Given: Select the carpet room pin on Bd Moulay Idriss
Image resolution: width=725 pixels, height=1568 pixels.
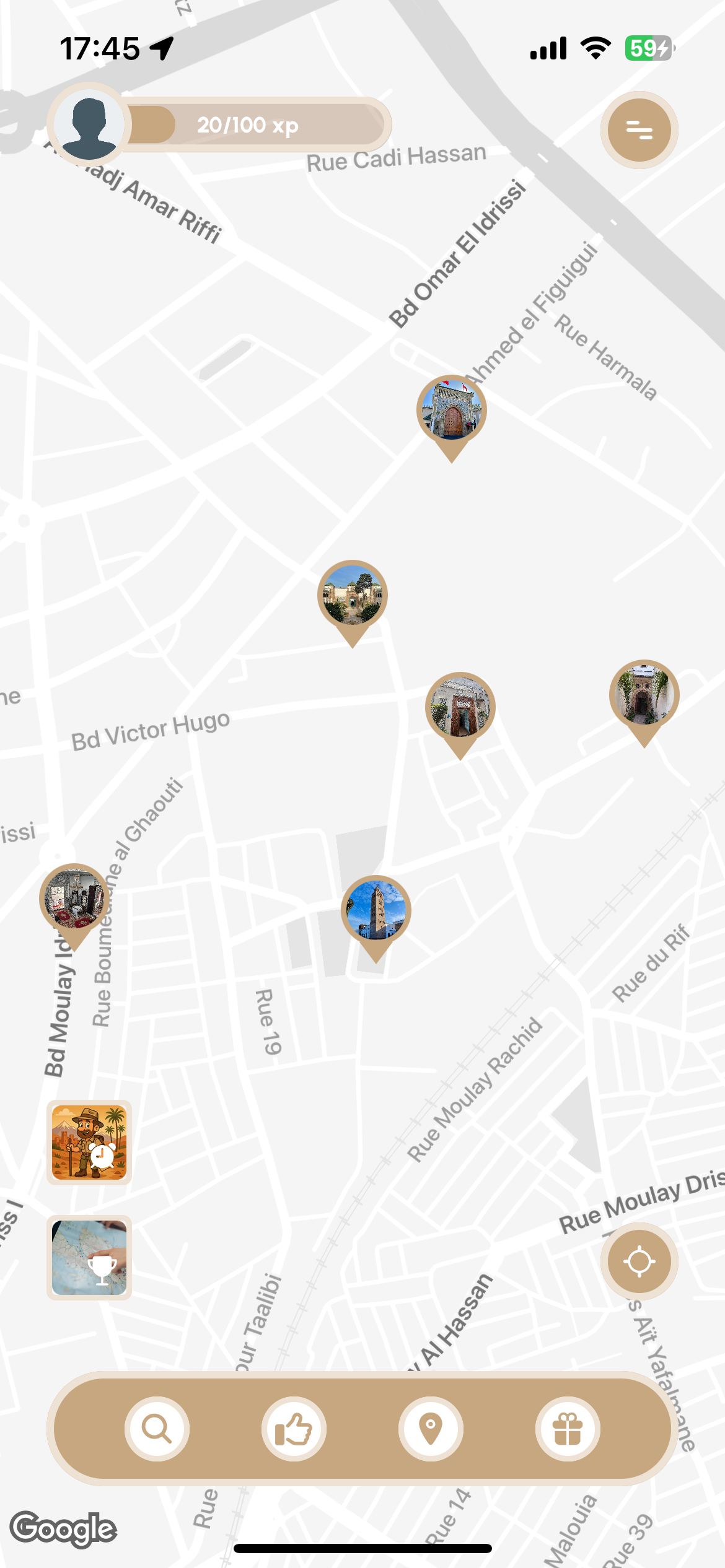Looking at the screenshot, I should coord(74,903).
